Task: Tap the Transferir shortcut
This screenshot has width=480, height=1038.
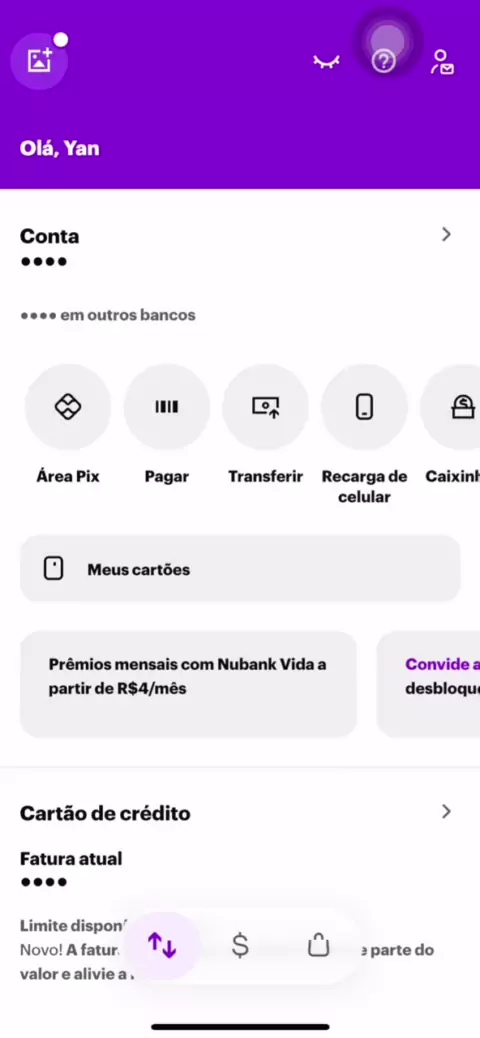Action: point(265,425)
